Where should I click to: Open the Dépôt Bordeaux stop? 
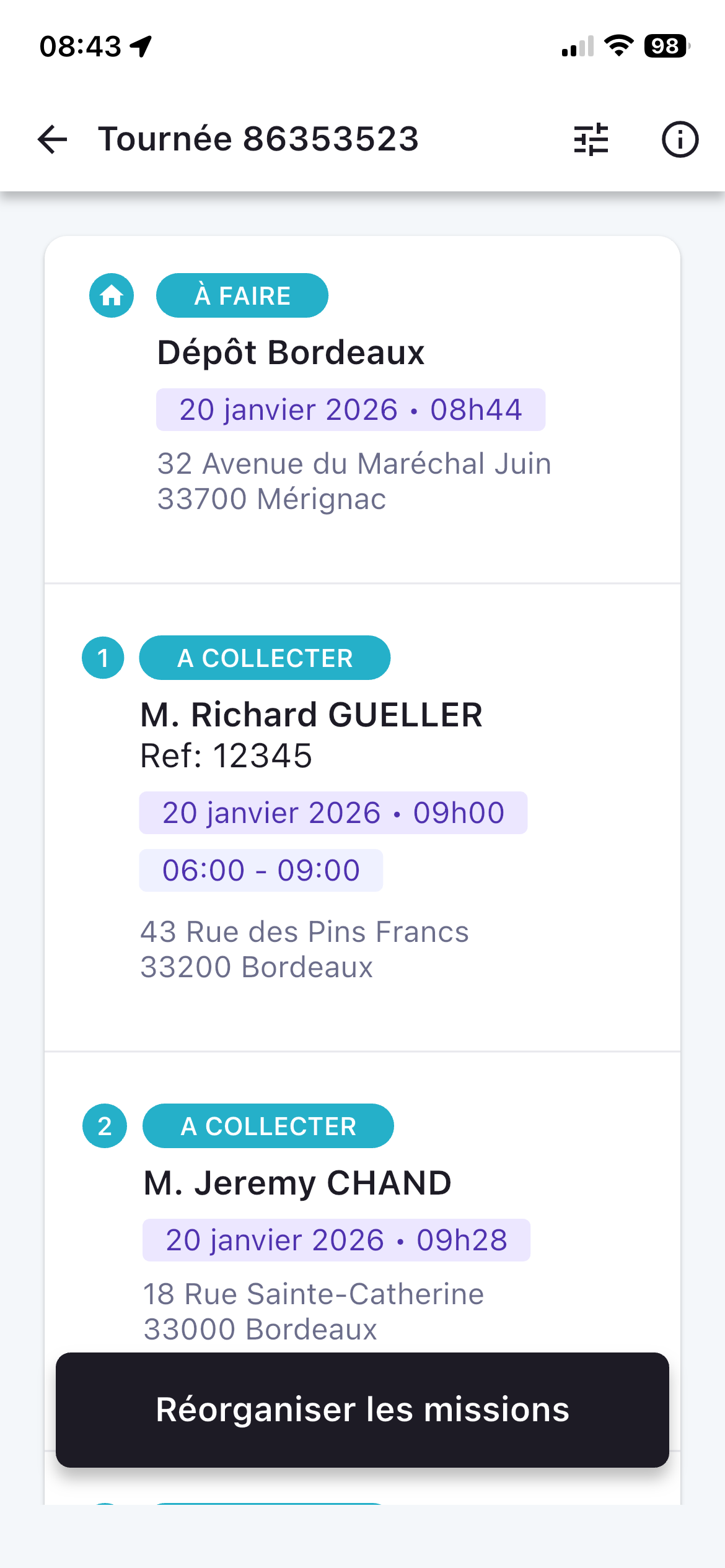pos(291,352)
